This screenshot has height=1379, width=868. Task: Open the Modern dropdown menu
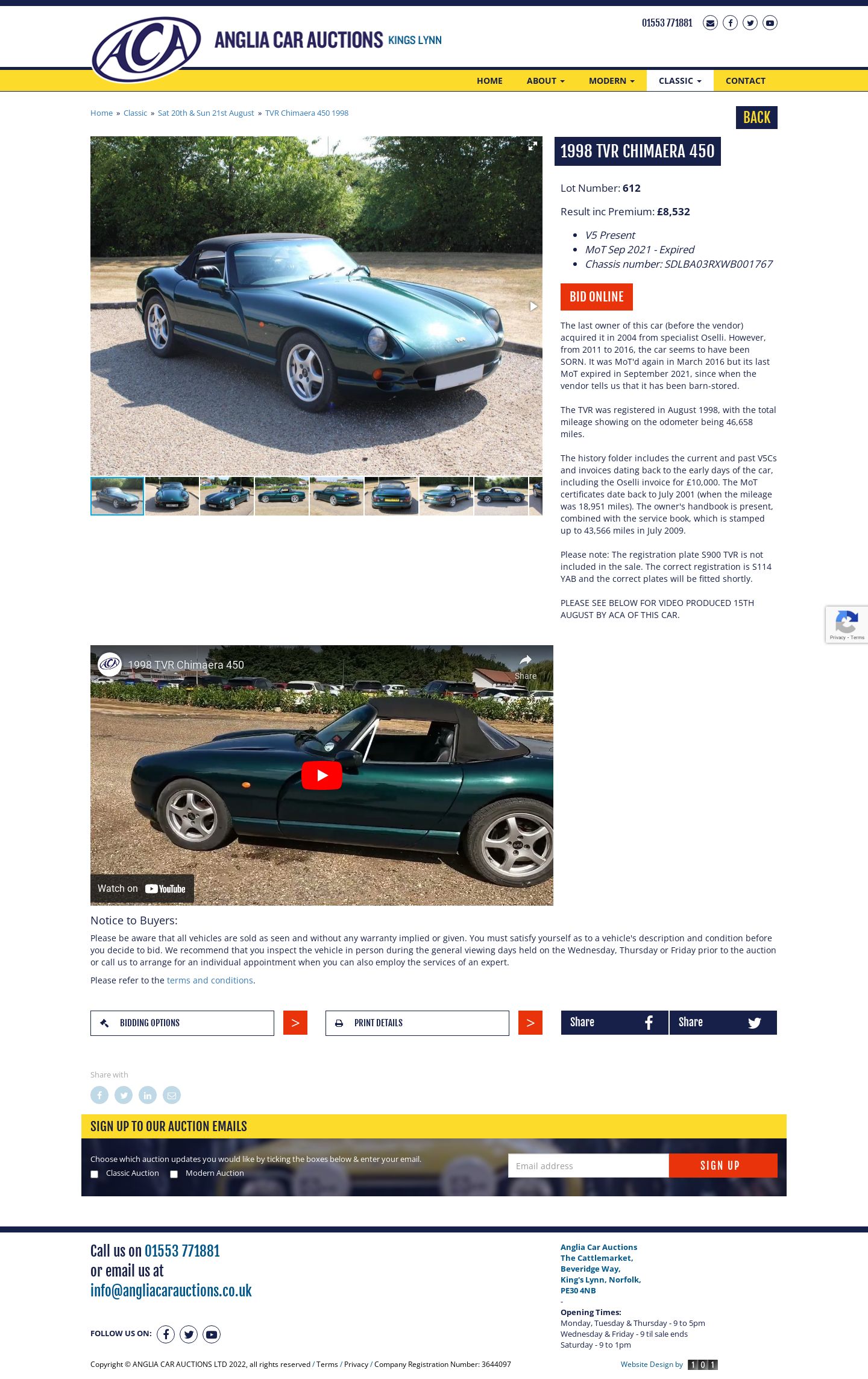[611, 81]
